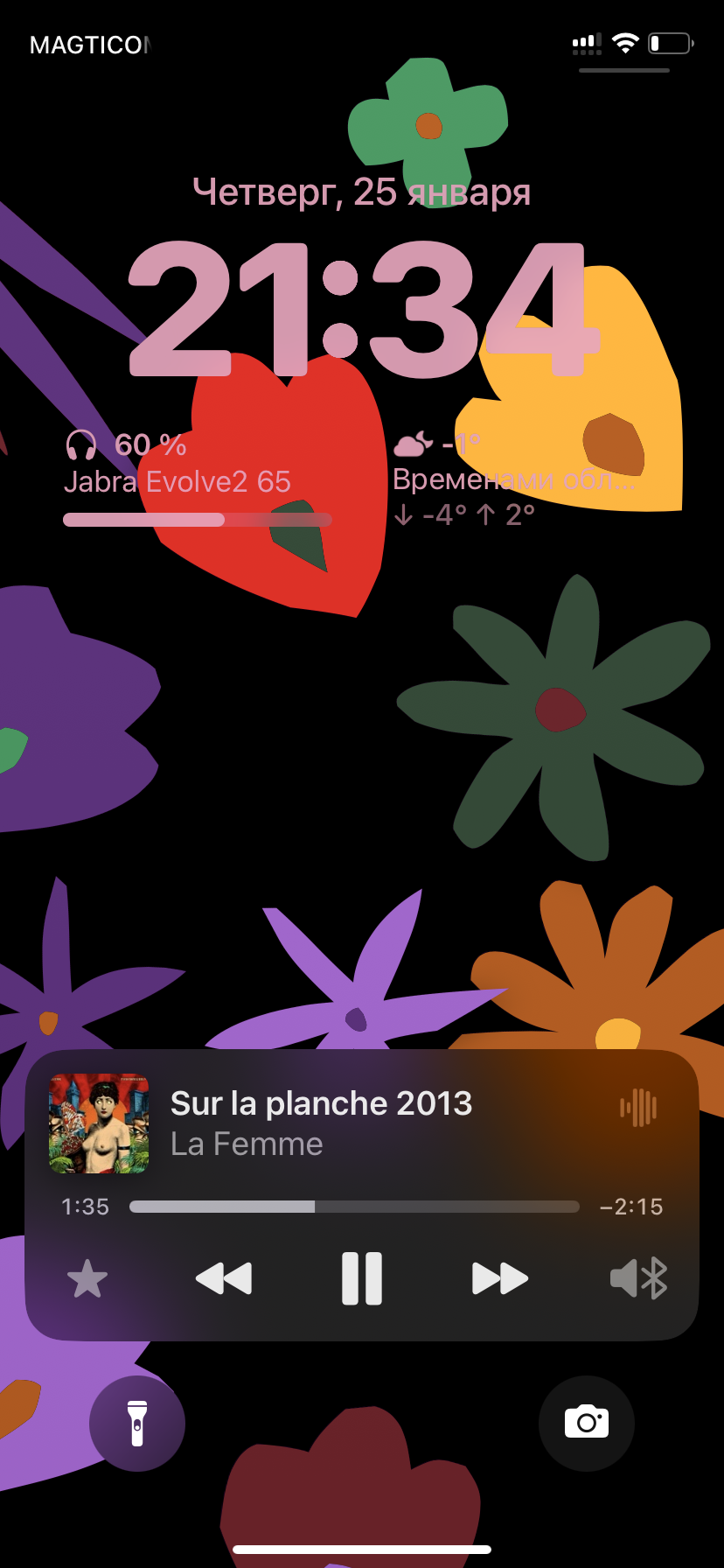Screen dimensions: 724x1568
Task: Open the Bluetooth audio output picker
Action: 639,1278
